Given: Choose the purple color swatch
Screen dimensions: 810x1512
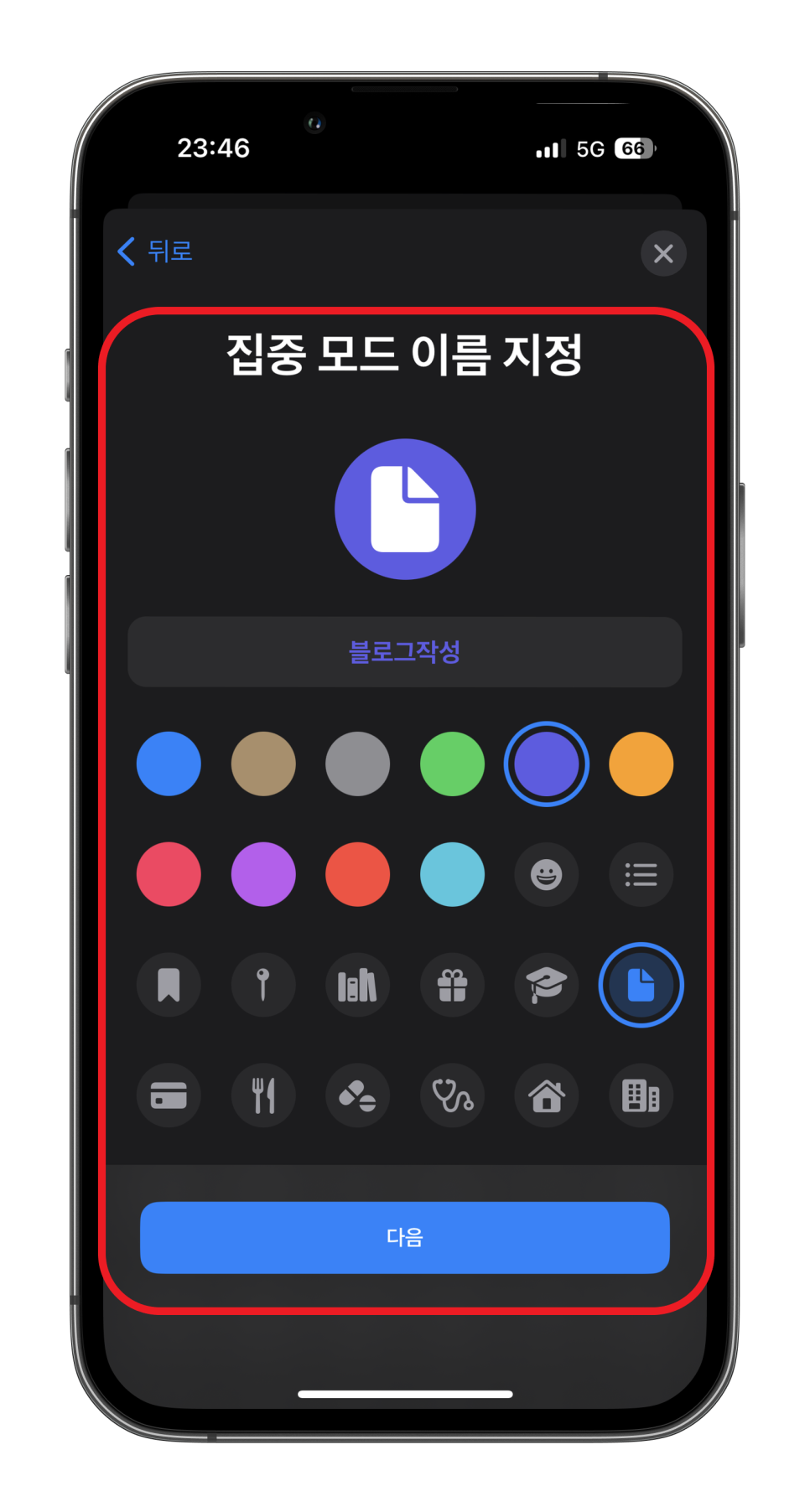Looking at the screenshot, I should click(263, 874).
